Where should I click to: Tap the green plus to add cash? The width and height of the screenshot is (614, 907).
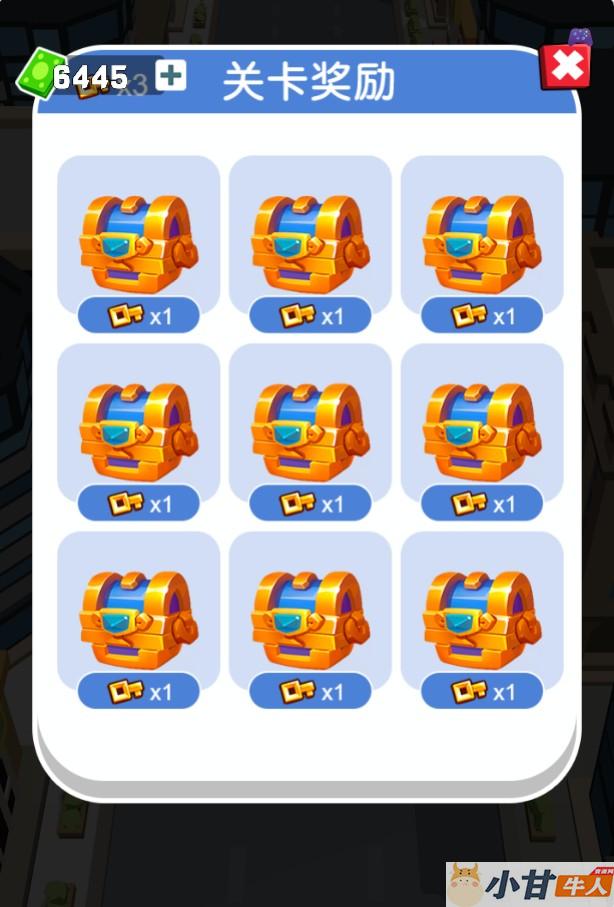click(x=171, y=75)
